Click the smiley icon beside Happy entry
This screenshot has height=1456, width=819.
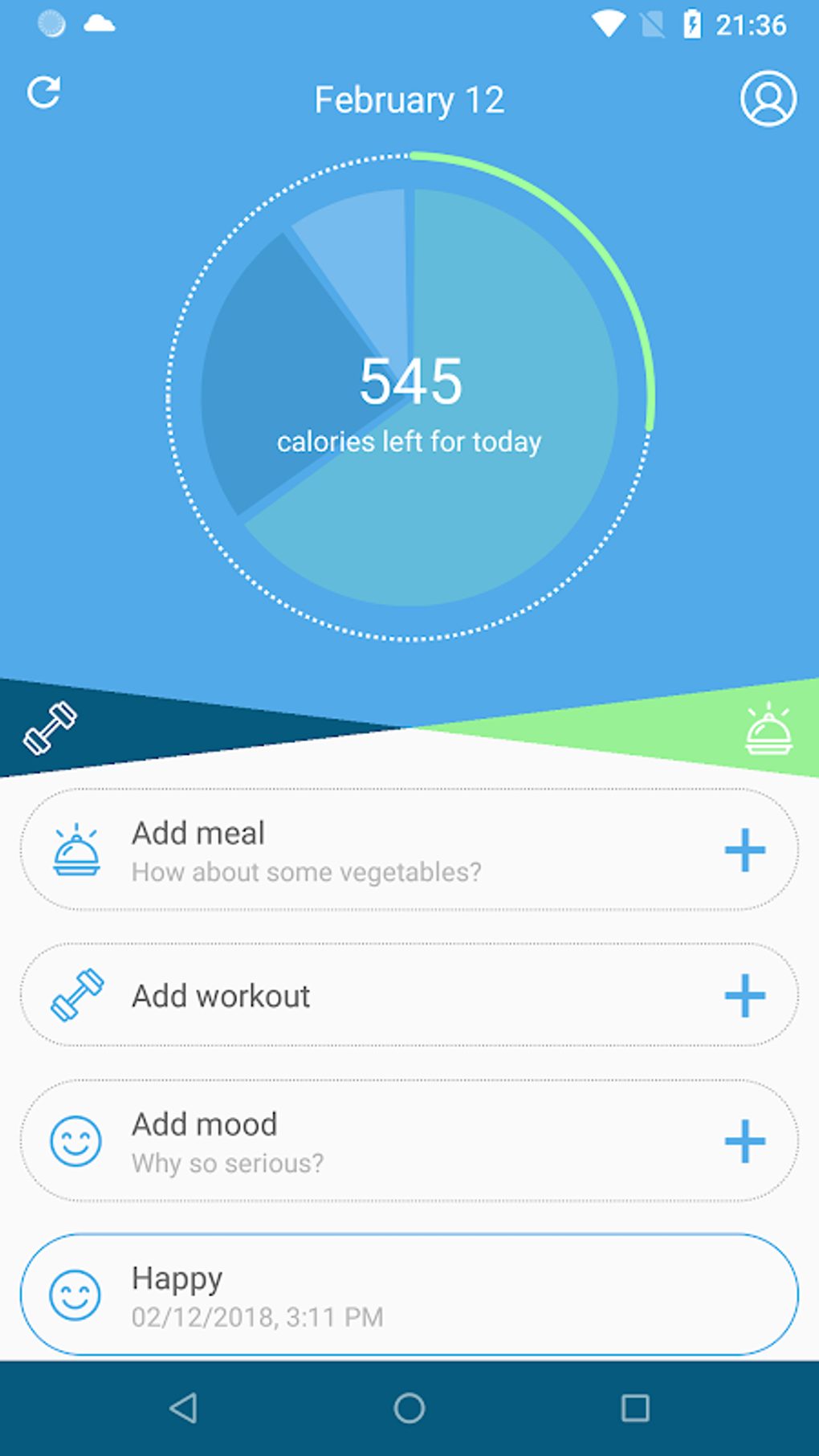pyautogui.click(x=74, y=1294)
